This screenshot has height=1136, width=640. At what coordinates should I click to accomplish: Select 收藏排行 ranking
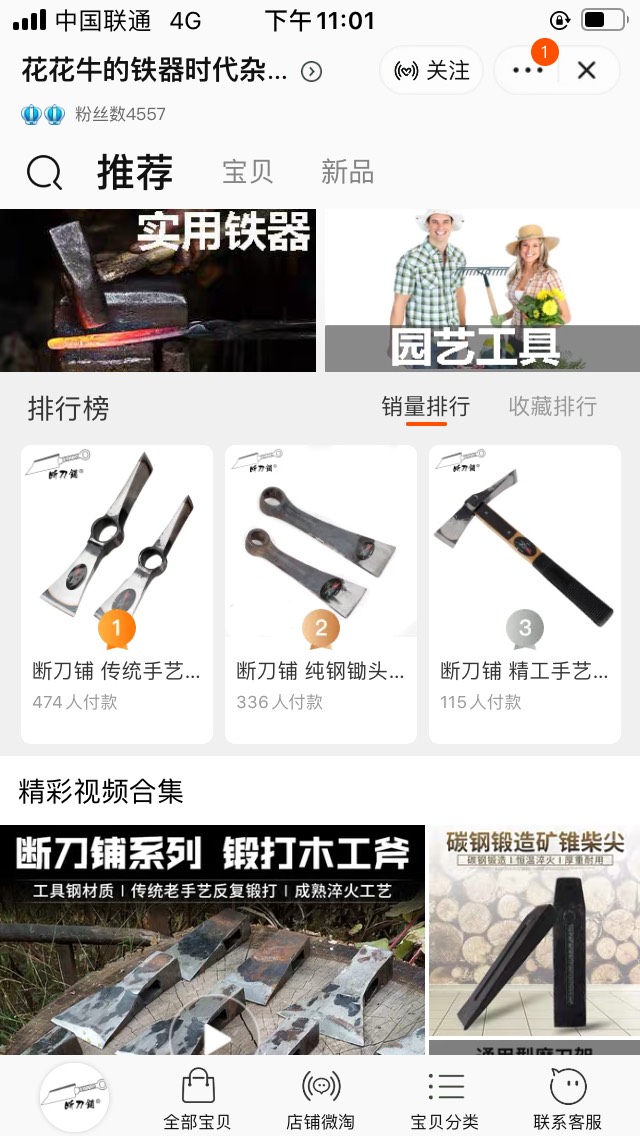552,406
